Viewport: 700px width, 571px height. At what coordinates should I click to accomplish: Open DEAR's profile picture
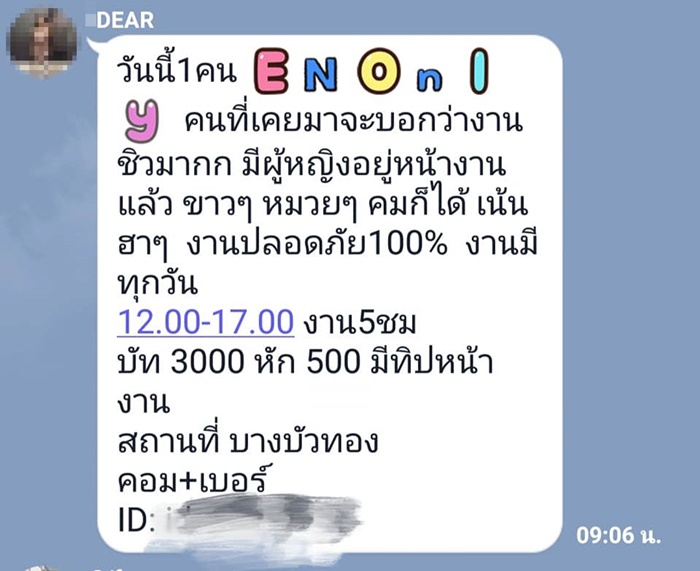pos(42,40)
